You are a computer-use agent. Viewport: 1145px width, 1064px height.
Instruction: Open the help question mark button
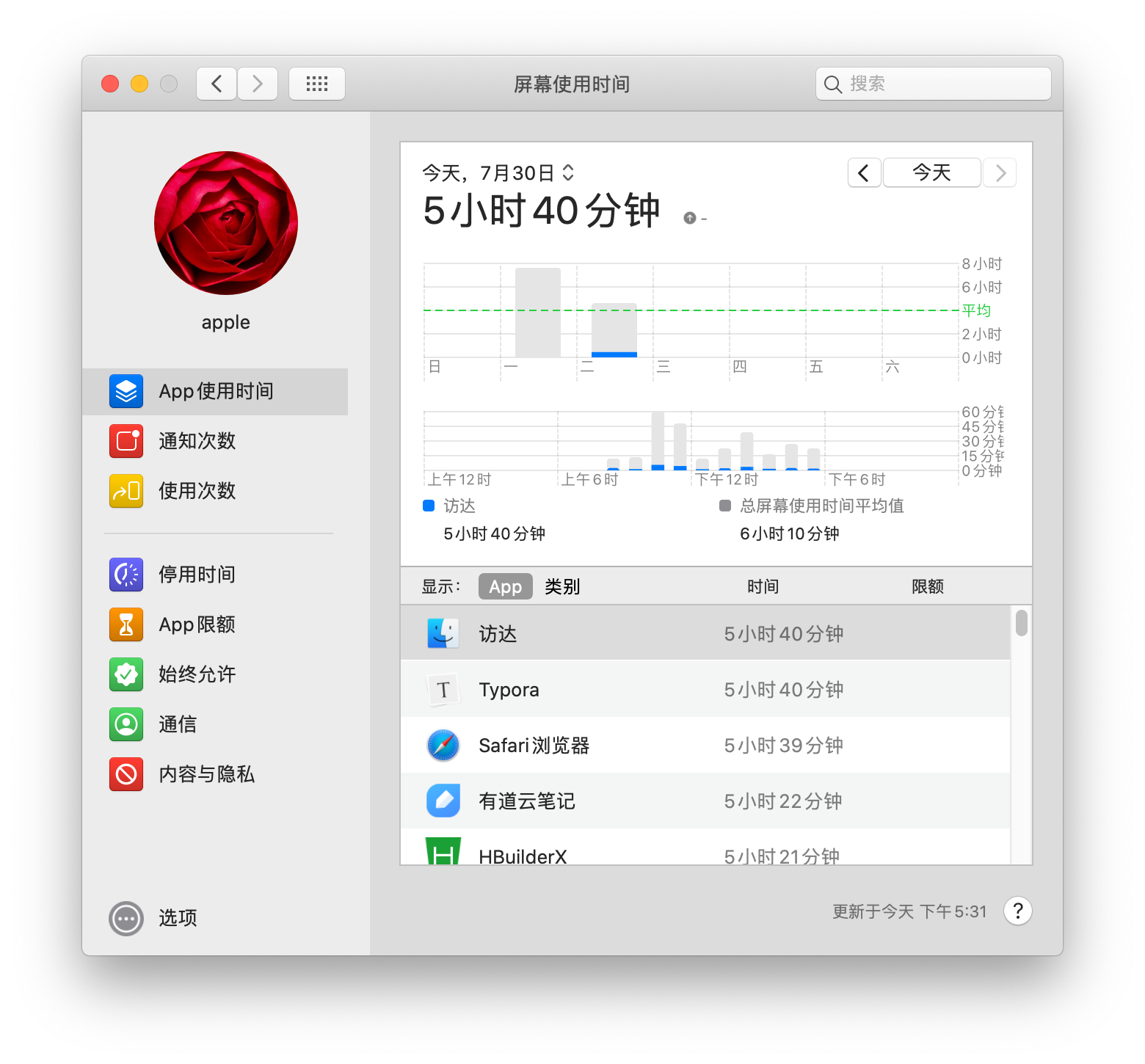coord(1017,911)
